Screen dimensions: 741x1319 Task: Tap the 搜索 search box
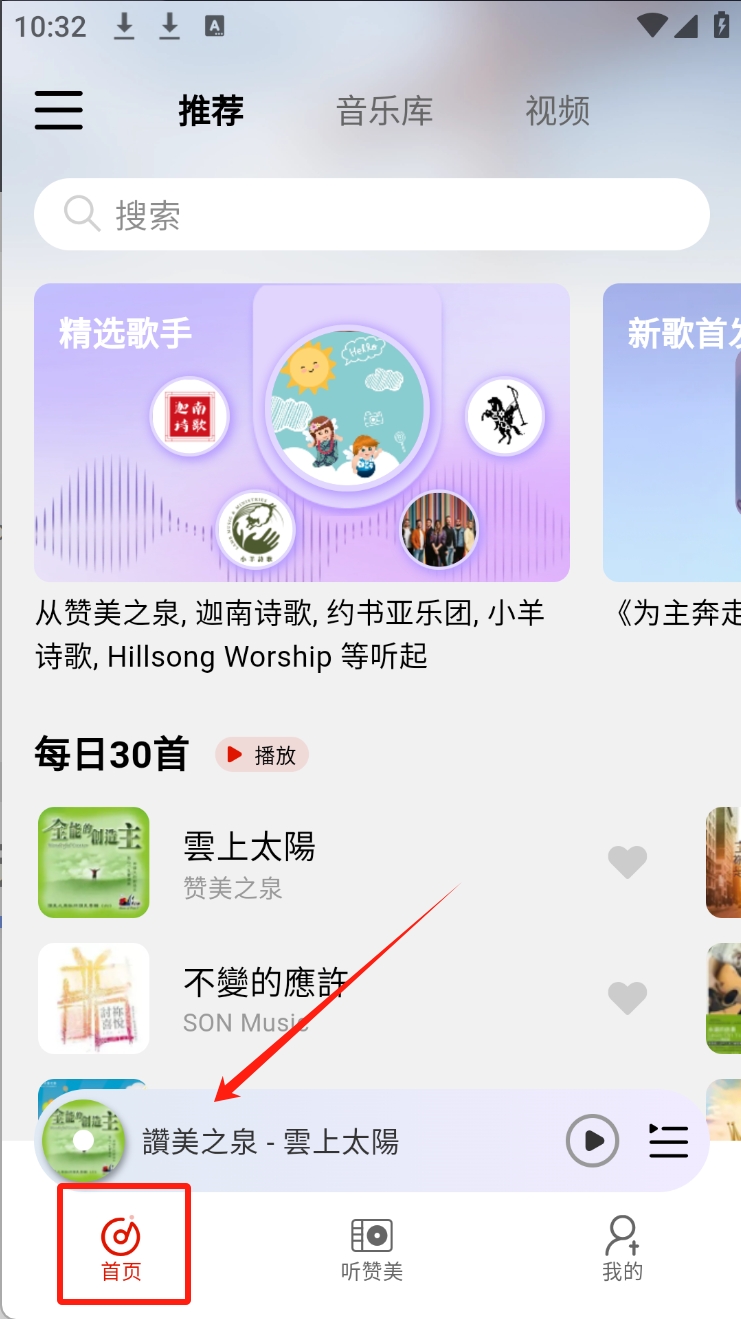tap(371, 214)
